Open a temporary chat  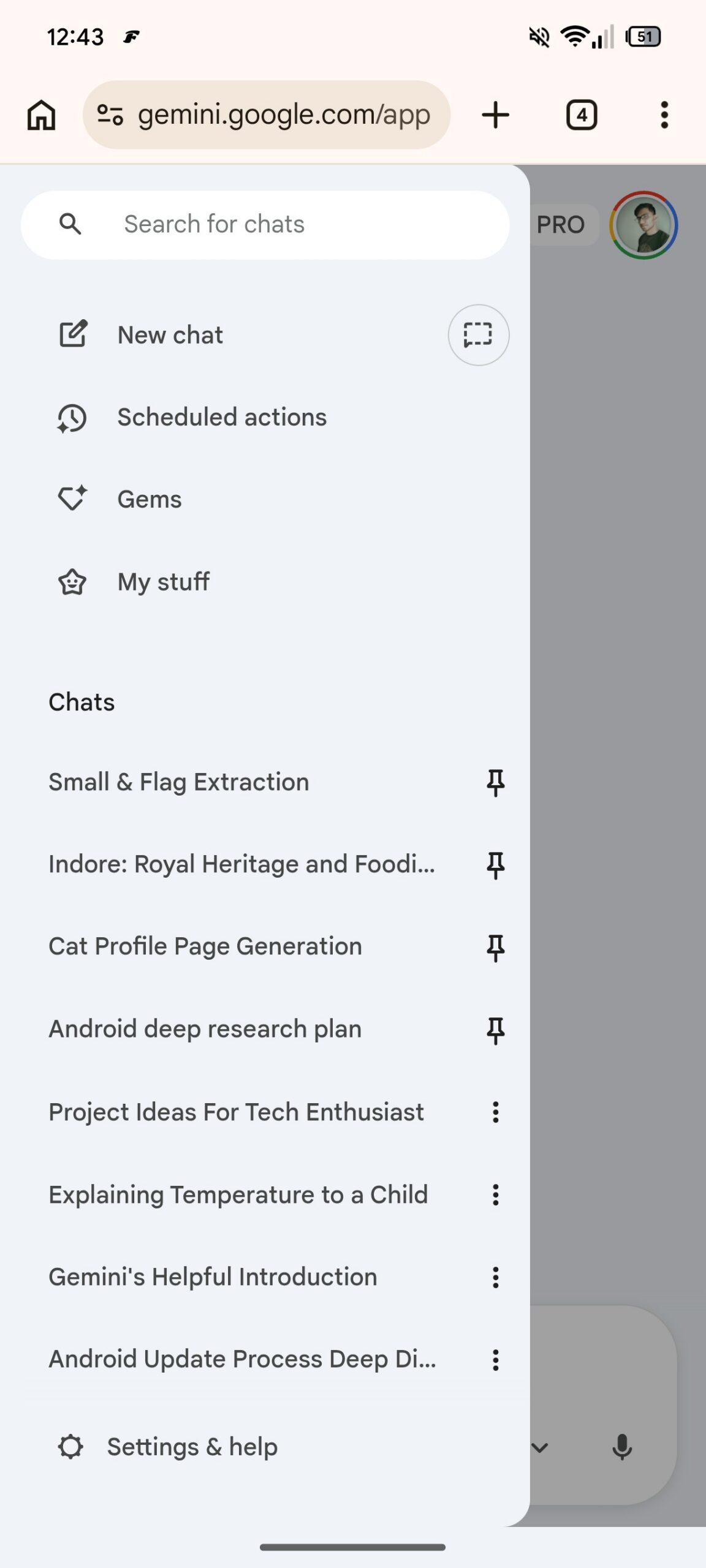coord(478,334)
